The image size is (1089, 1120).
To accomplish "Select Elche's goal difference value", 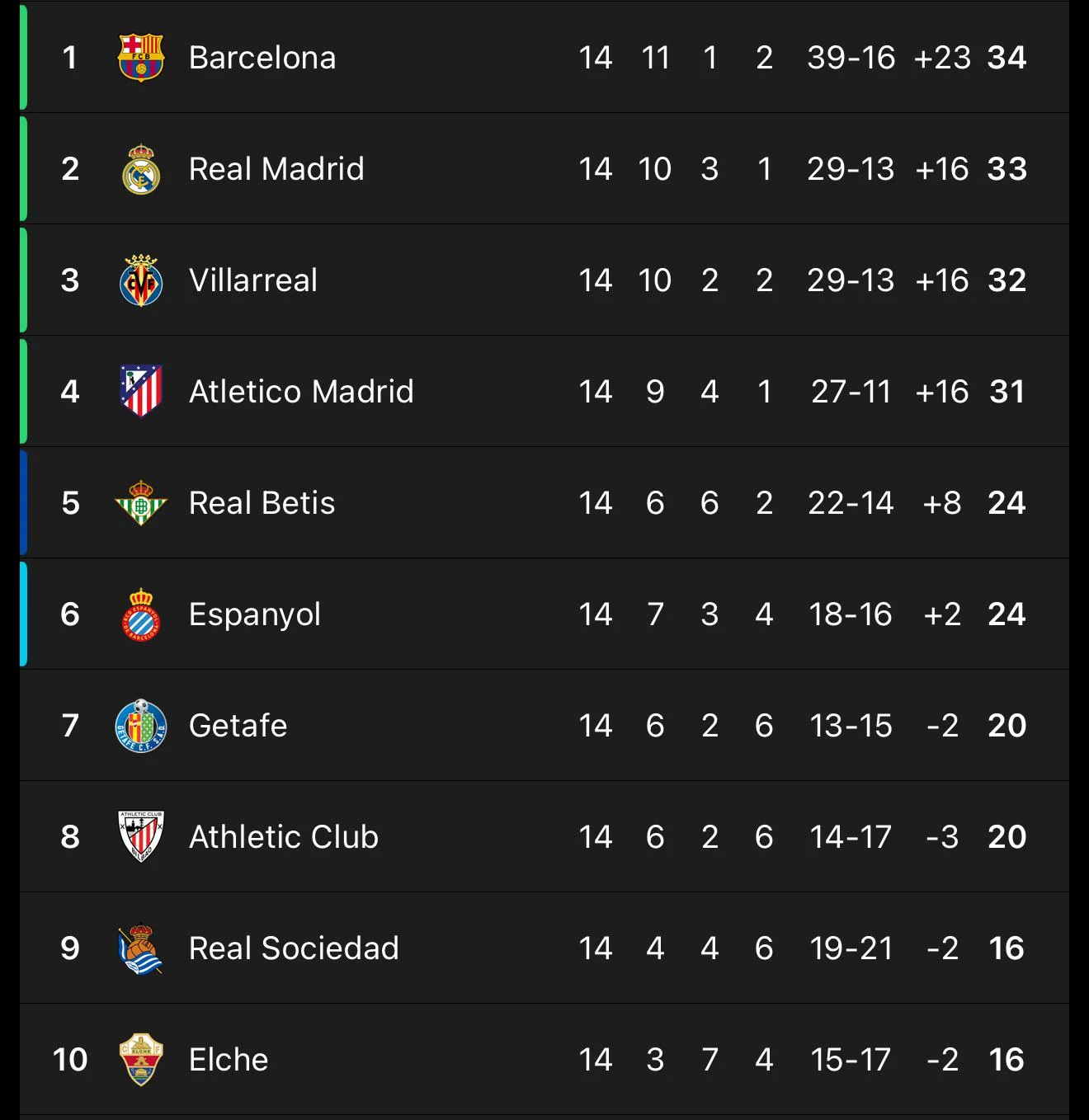I will click(x=943, y=1059).
